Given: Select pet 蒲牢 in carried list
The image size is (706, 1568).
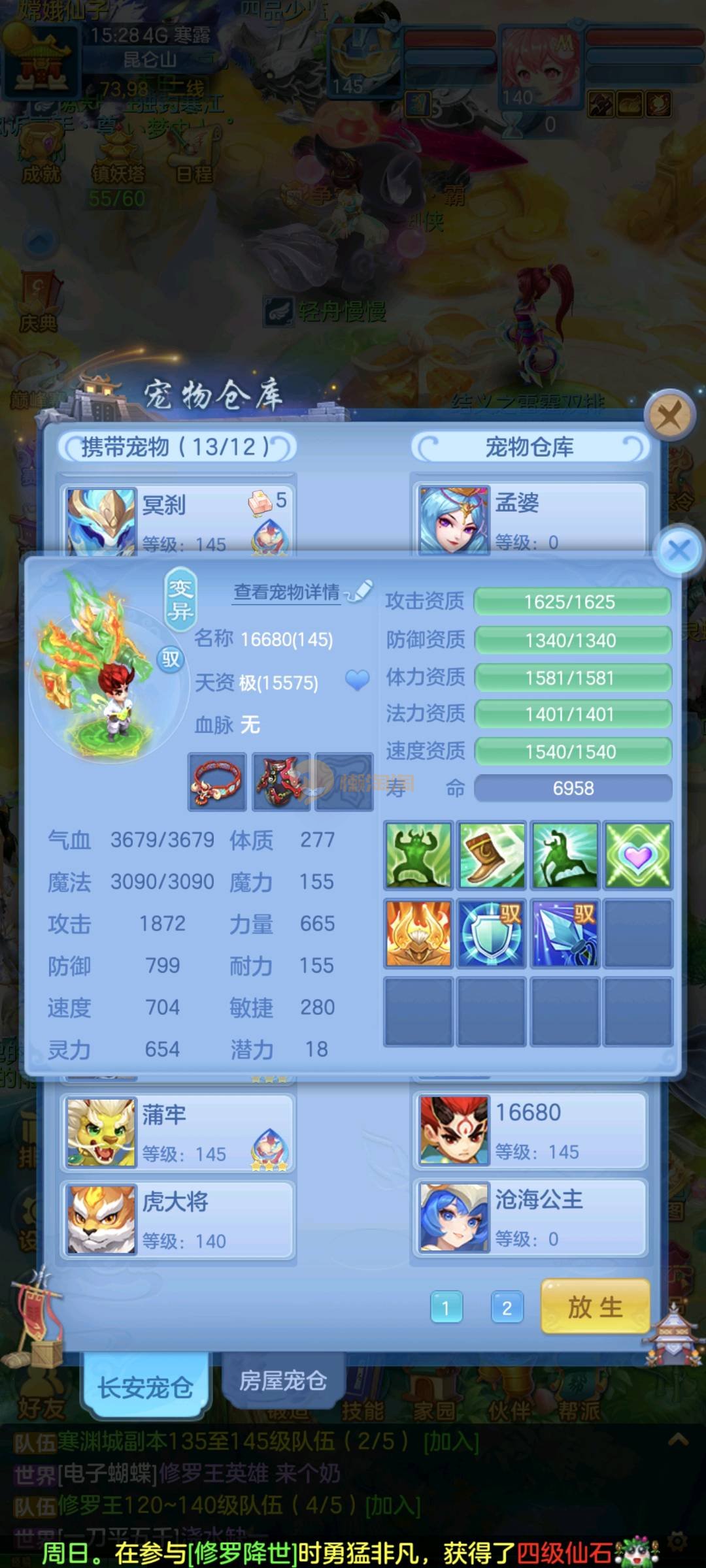Looking at the screenshot, I should [x=177, y=1132].
